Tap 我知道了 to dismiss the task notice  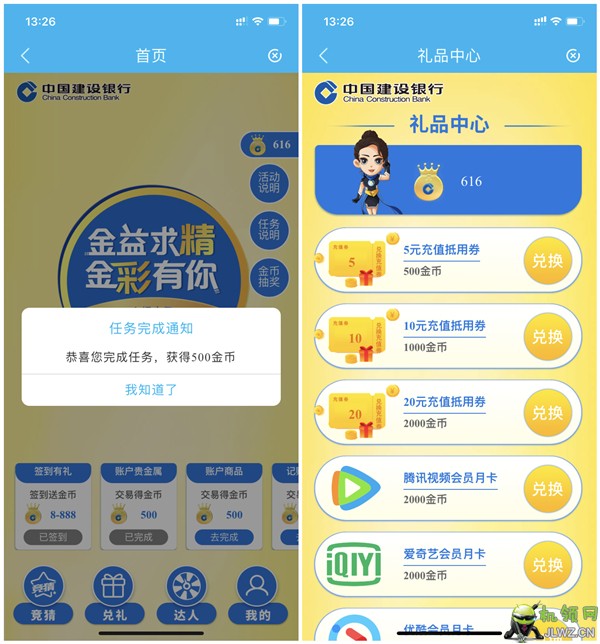(151, 389)
